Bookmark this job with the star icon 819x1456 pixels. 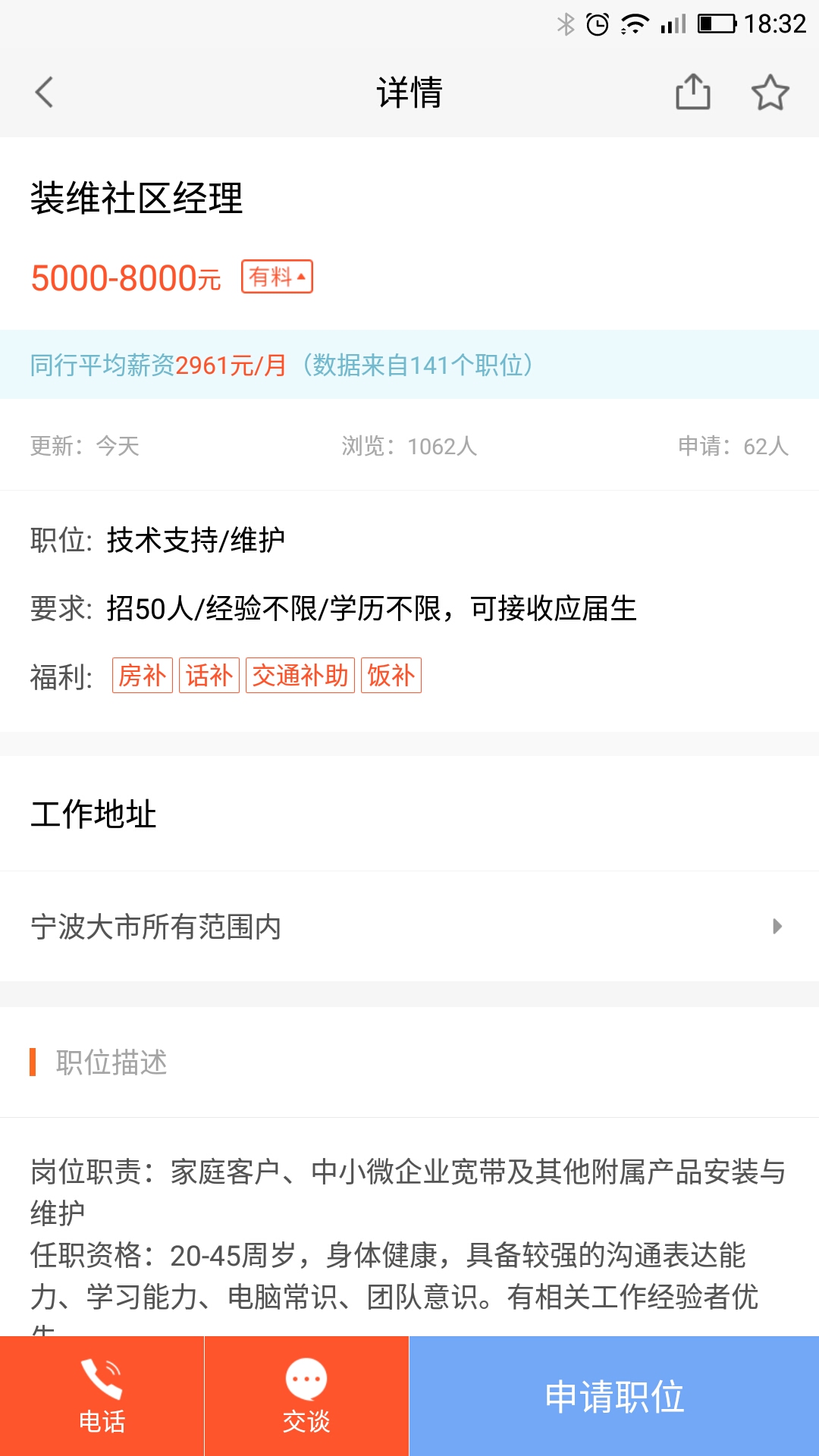pyautogui.click(x=770, y=93)
